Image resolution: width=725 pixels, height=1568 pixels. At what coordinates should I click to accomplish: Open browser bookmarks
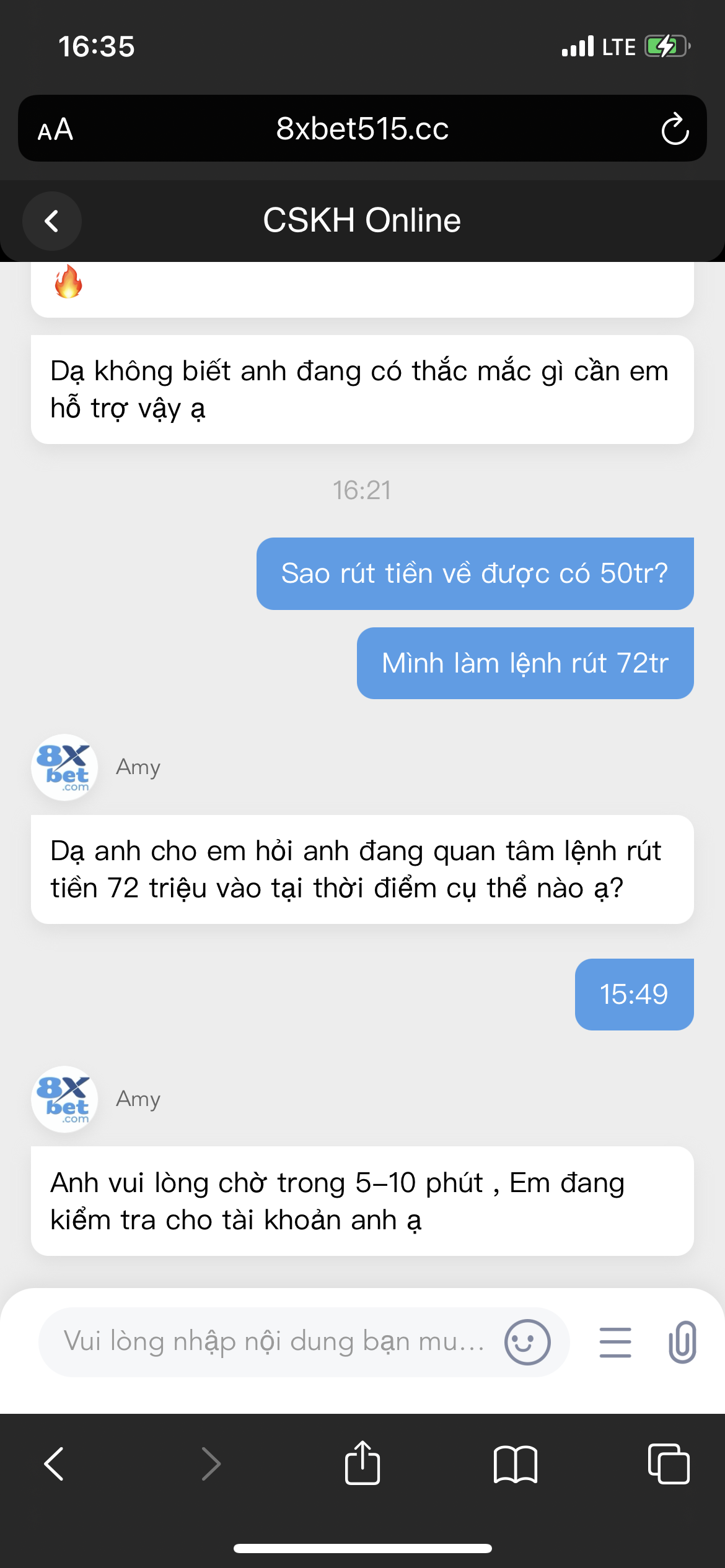pyautogui.click(x=515, y=1464)
